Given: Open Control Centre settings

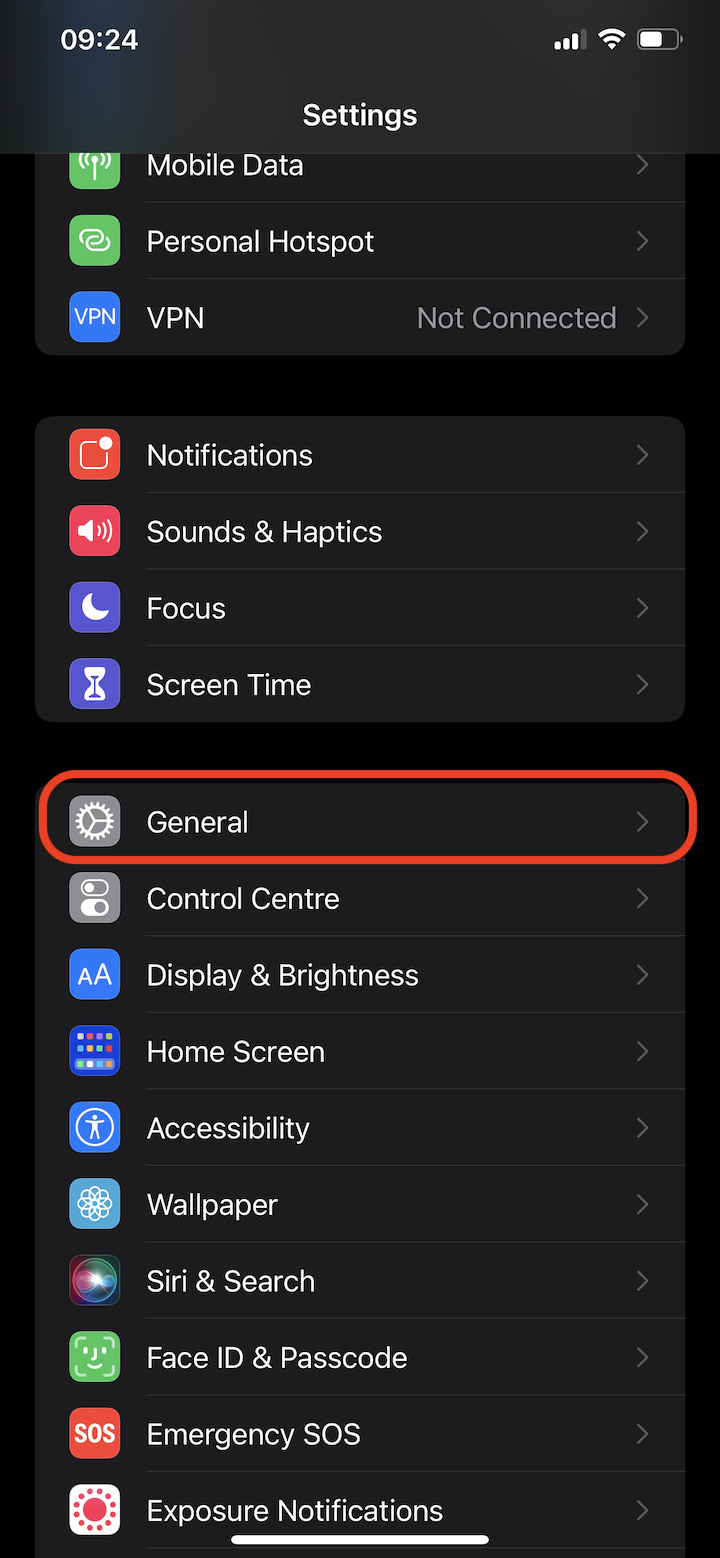Looking at the screenshot, I should (x=360, y=898).
